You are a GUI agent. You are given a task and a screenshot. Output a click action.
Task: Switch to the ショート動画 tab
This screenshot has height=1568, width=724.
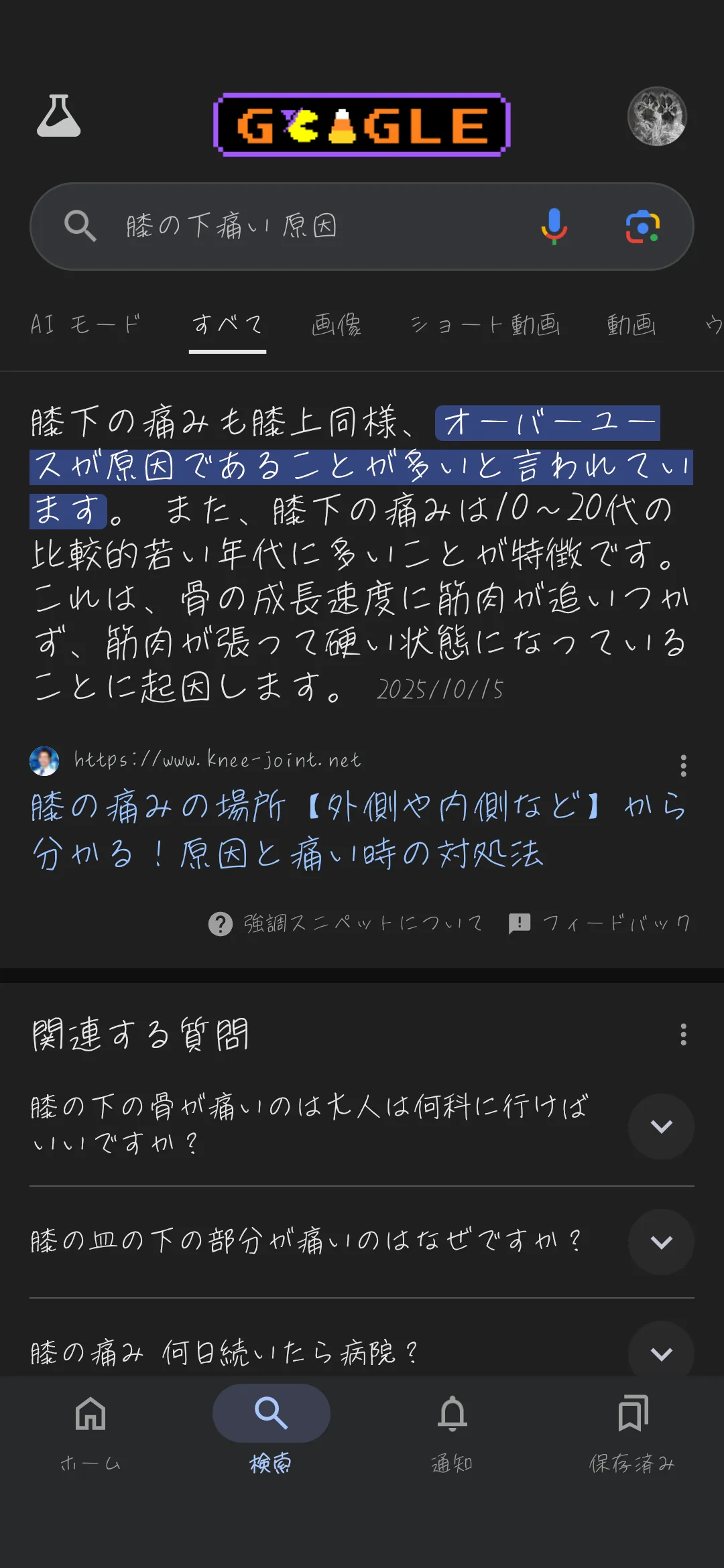[x=485, y=325]
